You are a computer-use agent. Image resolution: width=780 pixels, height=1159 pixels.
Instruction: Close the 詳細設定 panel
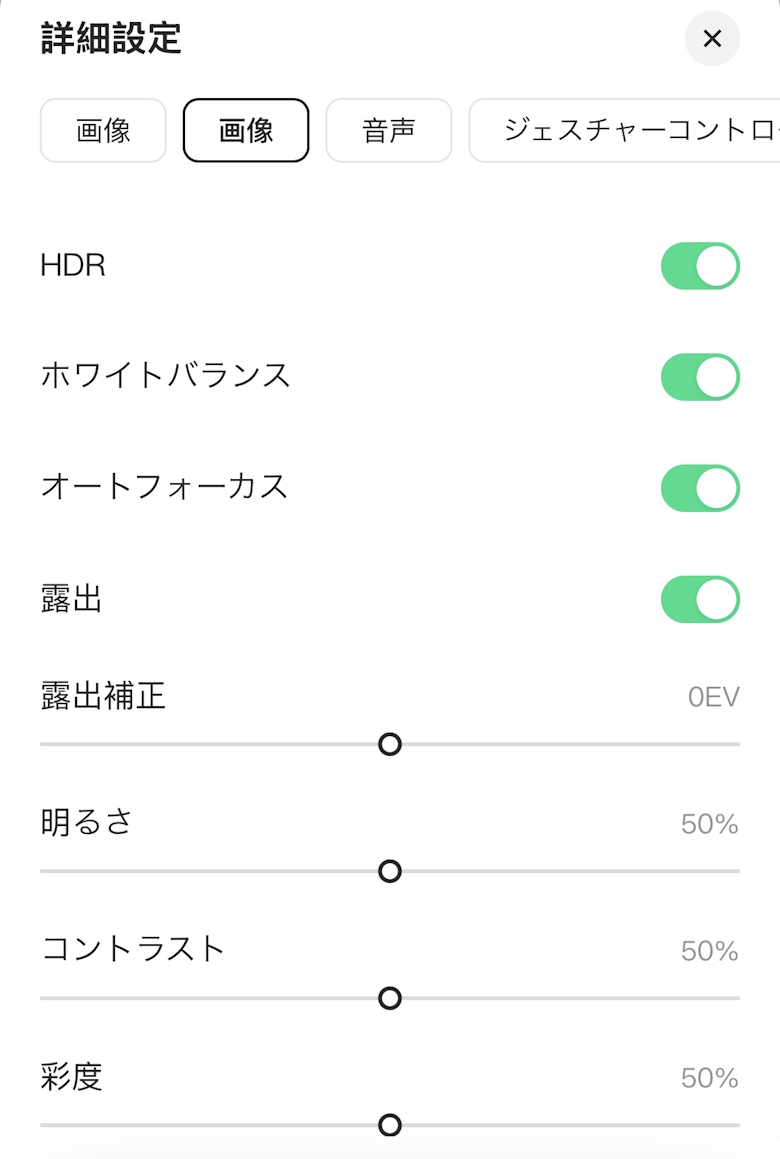click(712, 39)
